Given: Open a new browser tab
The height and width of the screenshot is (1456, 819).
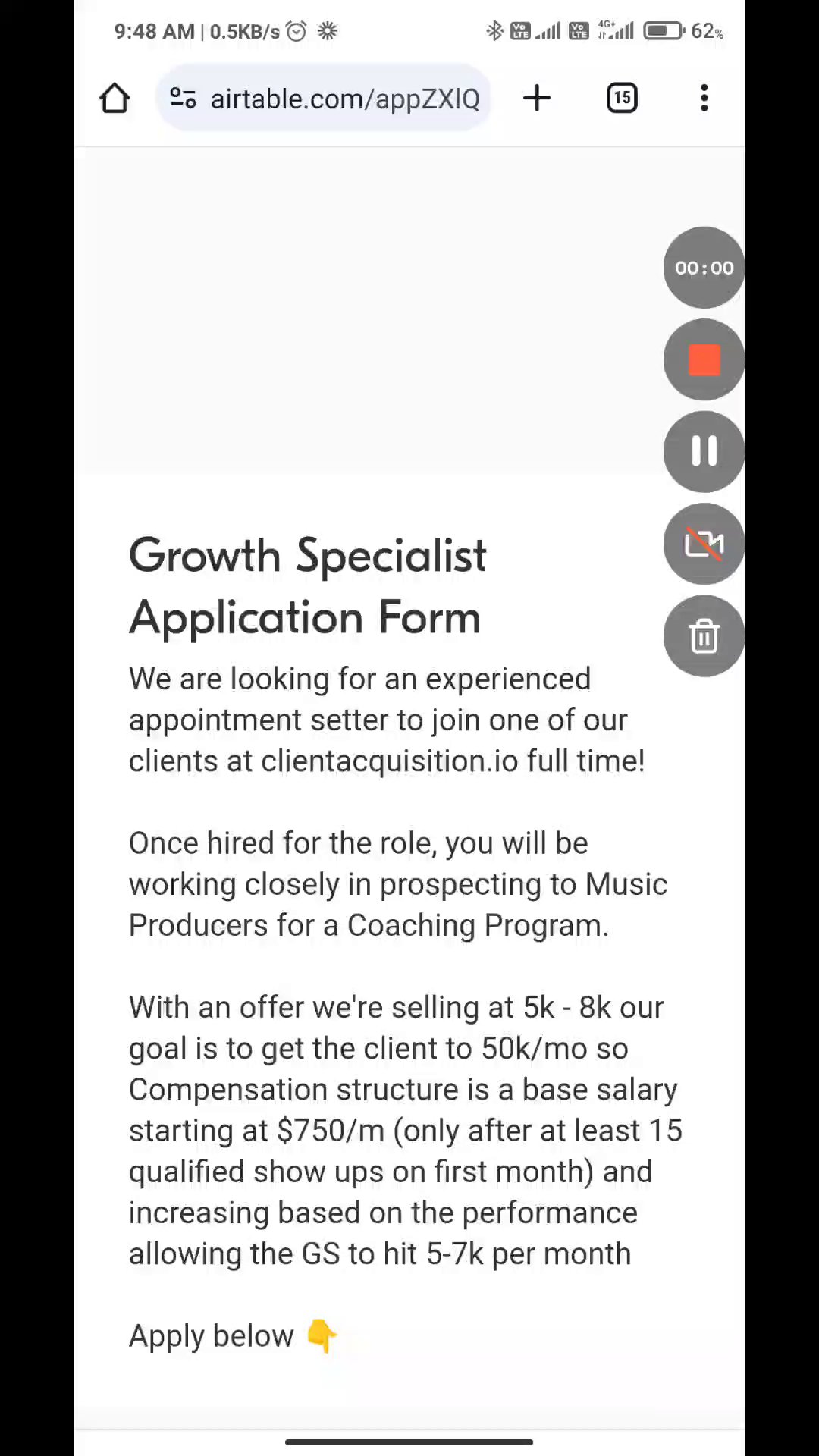Looking at the screenshot, I should point(537,99).
